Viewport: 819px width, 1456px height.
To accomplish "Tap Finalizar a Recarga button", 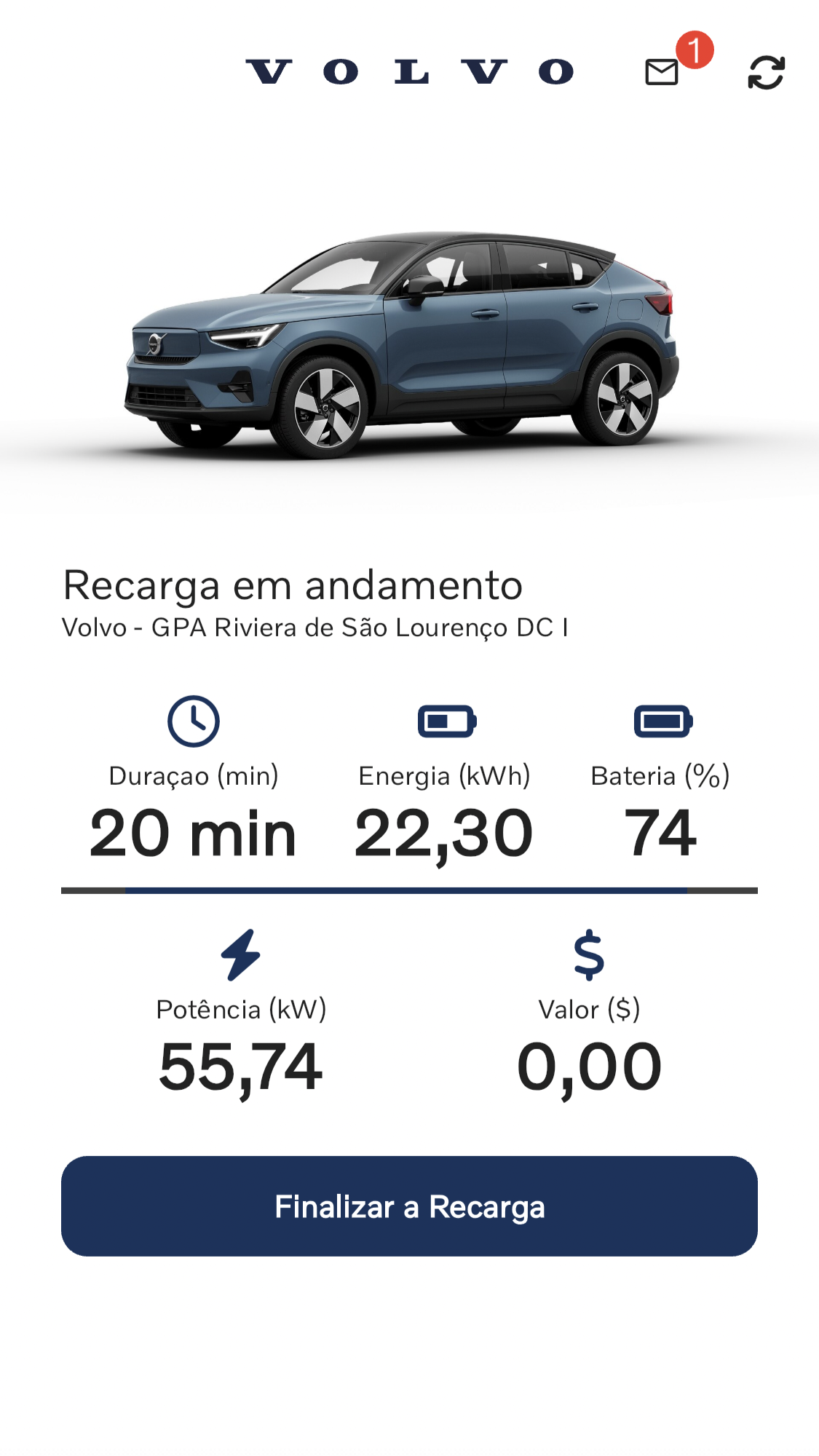I will (409, 1206).
